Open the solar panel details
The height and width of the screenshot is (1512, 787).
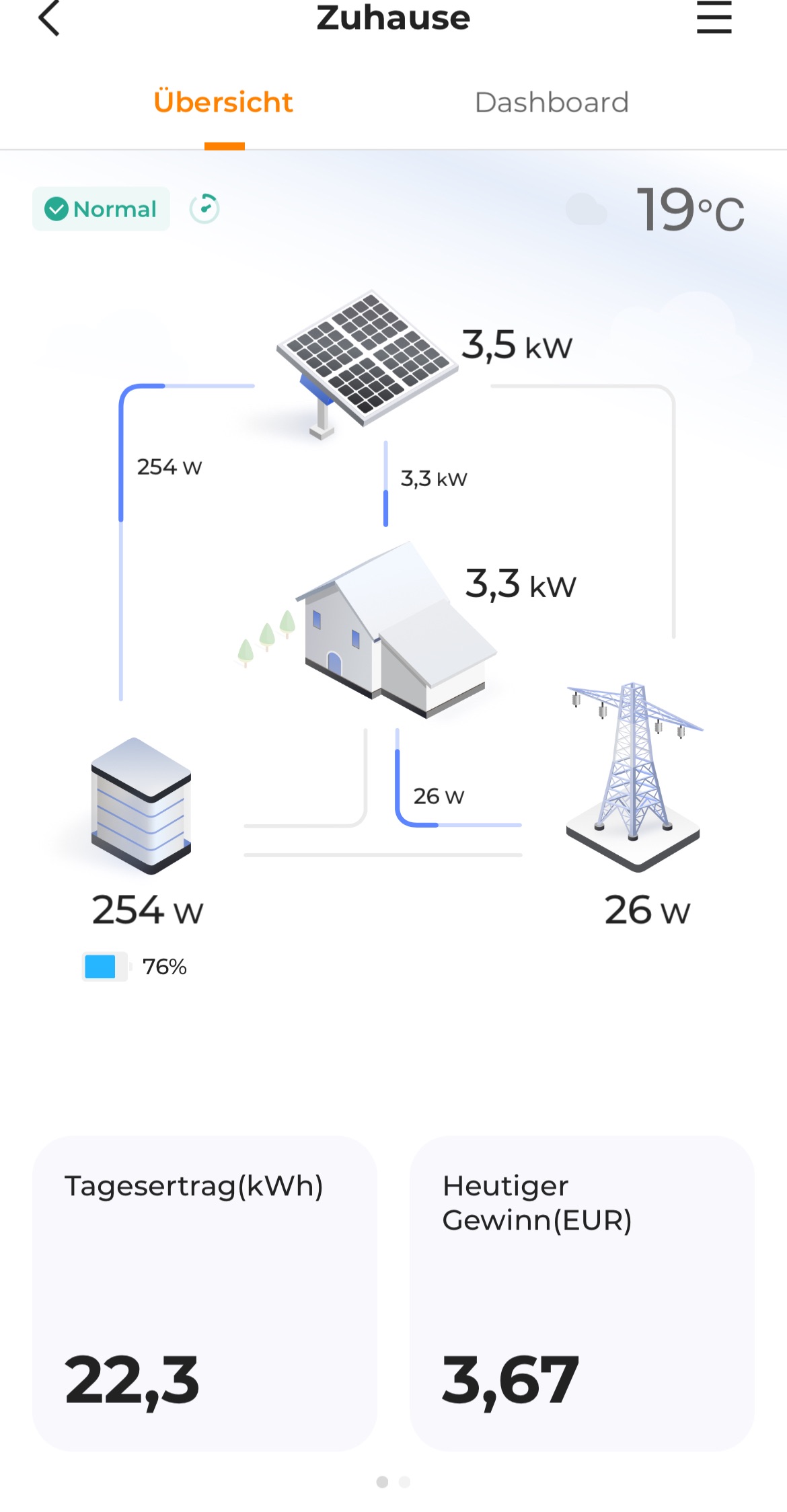(367, 360)
